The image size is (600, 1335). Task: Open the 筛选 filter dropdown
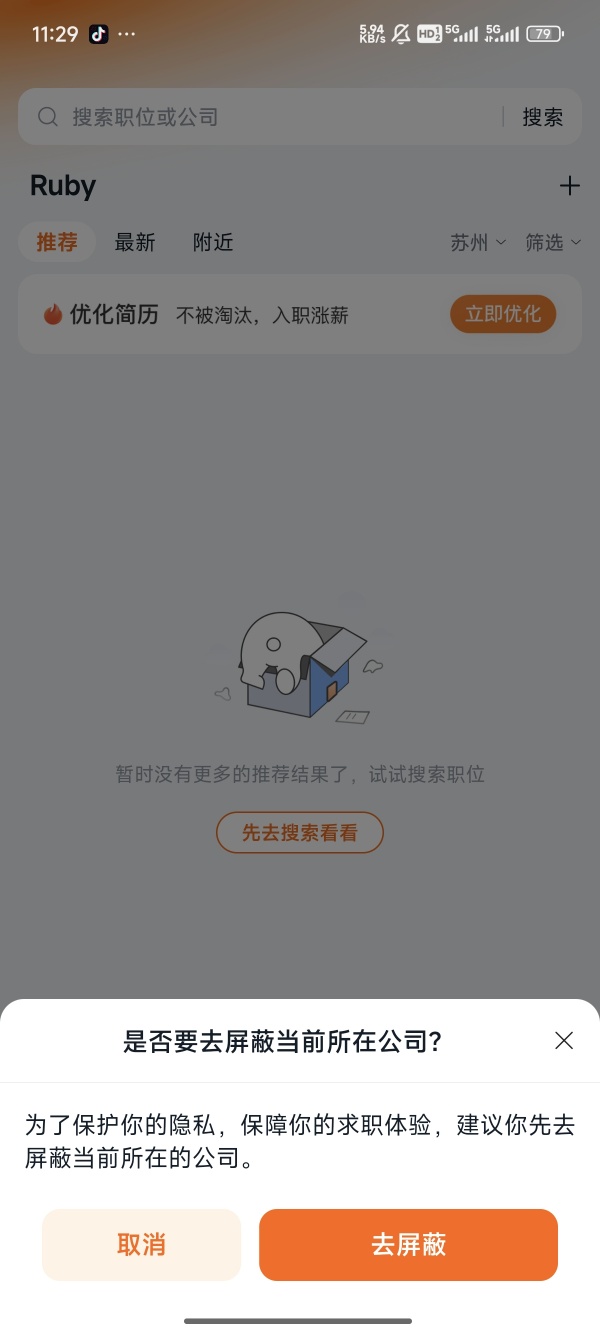(552, 243)
